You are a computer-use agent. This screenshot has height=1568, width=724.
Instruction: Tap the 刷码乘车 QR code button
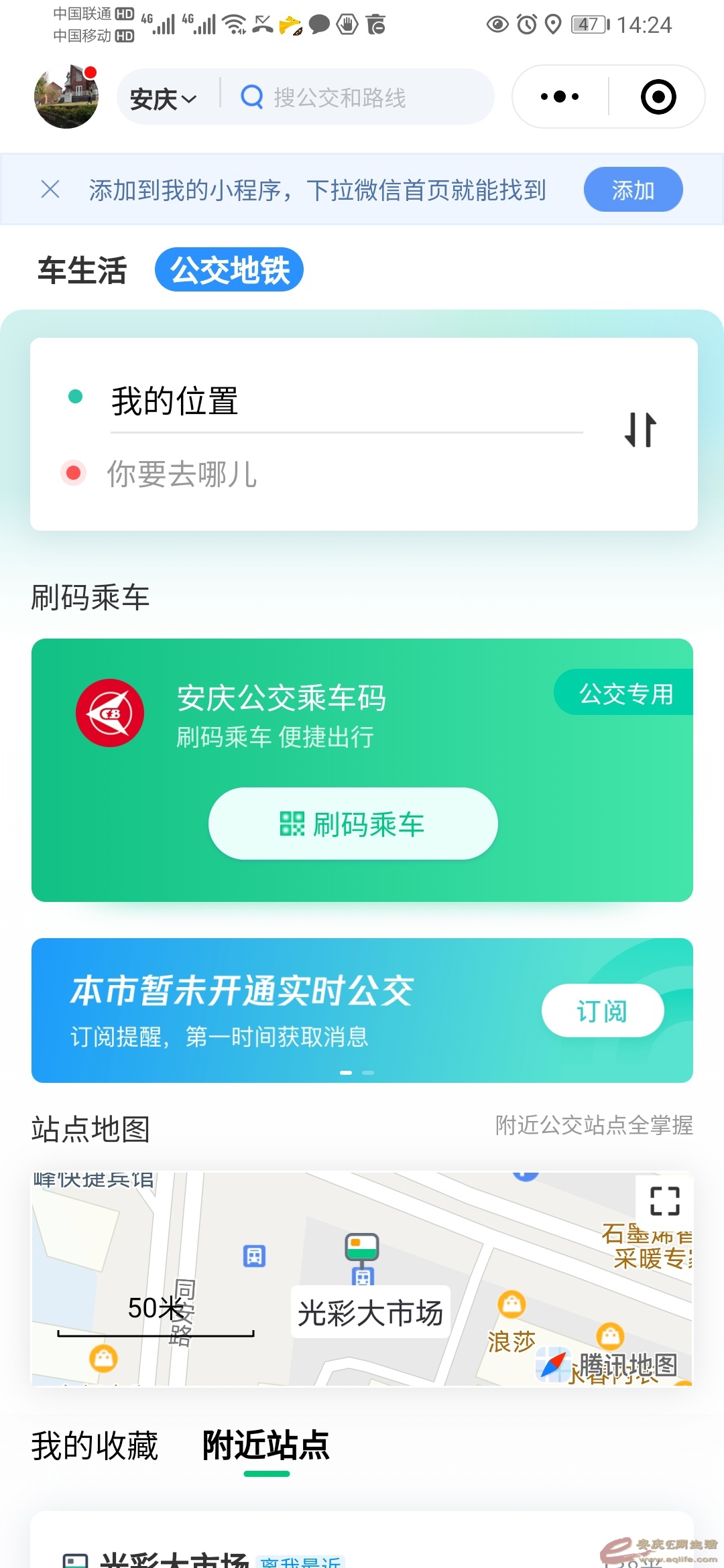point(353,824)
